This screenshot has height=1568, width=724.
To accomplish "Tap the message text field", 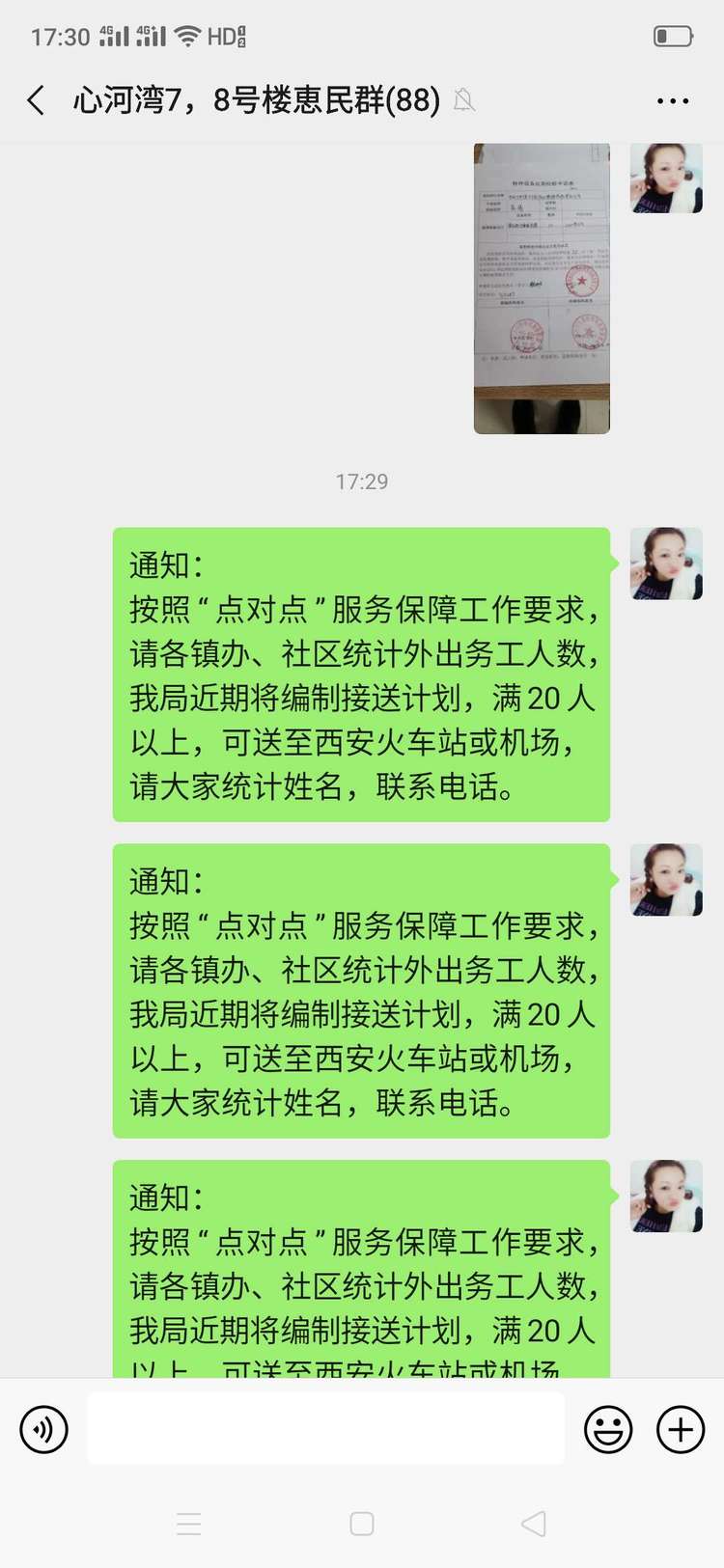I will 326,1428.
